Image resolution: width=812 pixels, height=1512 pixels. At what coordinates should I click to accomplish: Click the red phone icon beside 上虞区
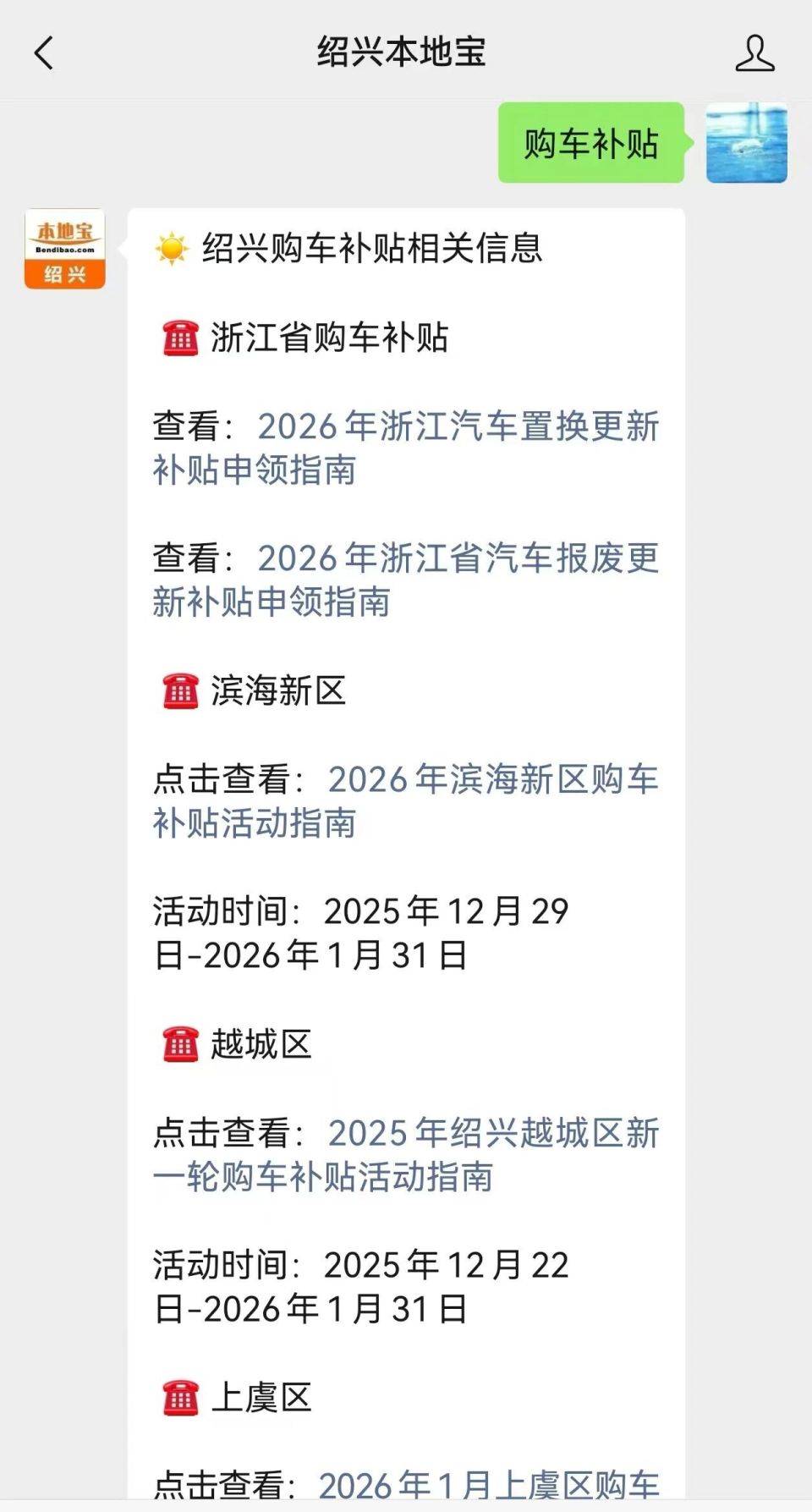pos(178,1399)
